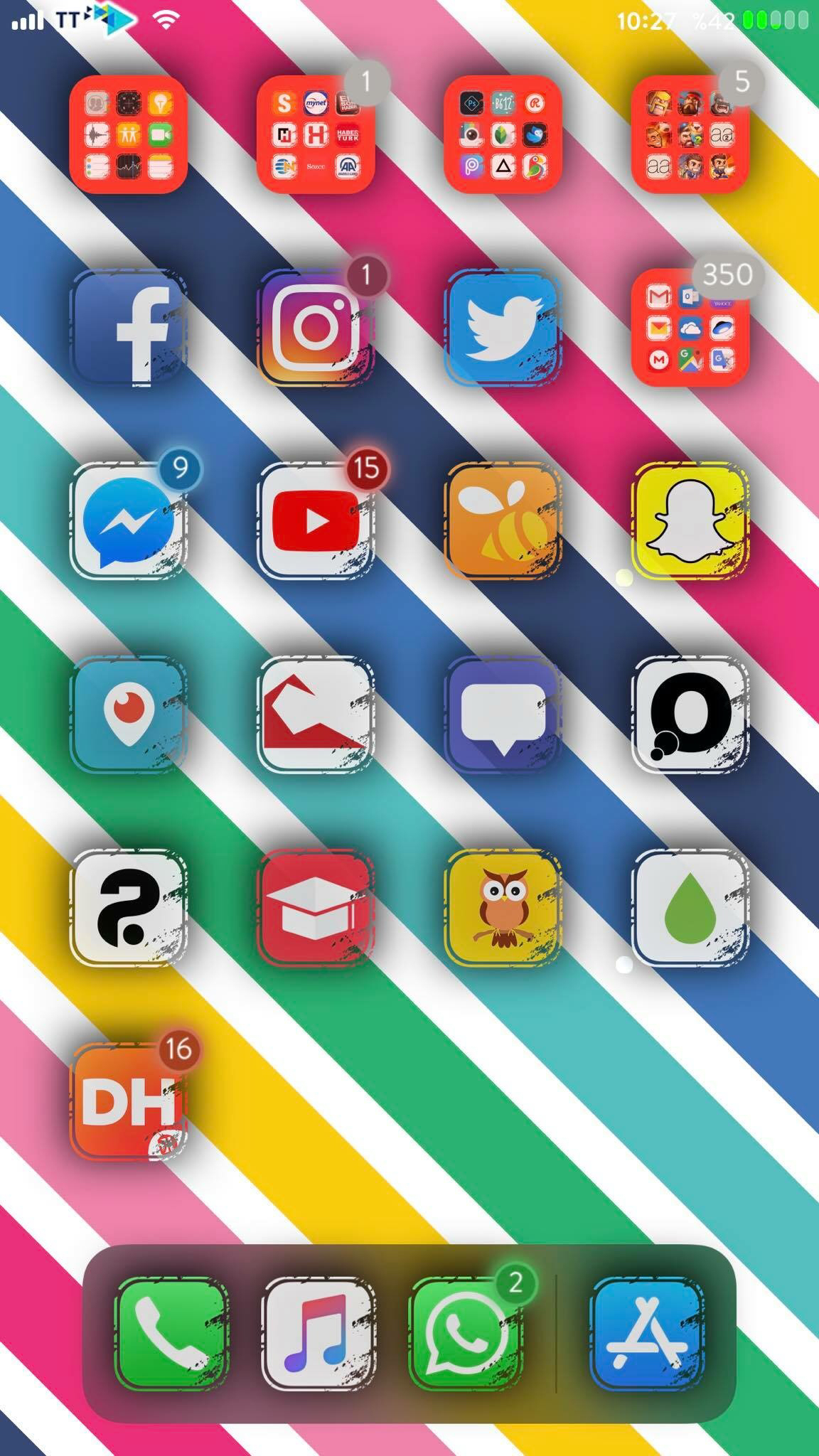819x1456 pixels.
Task: Open Messenger with 9 unread
Action: [x=128, y=521]
